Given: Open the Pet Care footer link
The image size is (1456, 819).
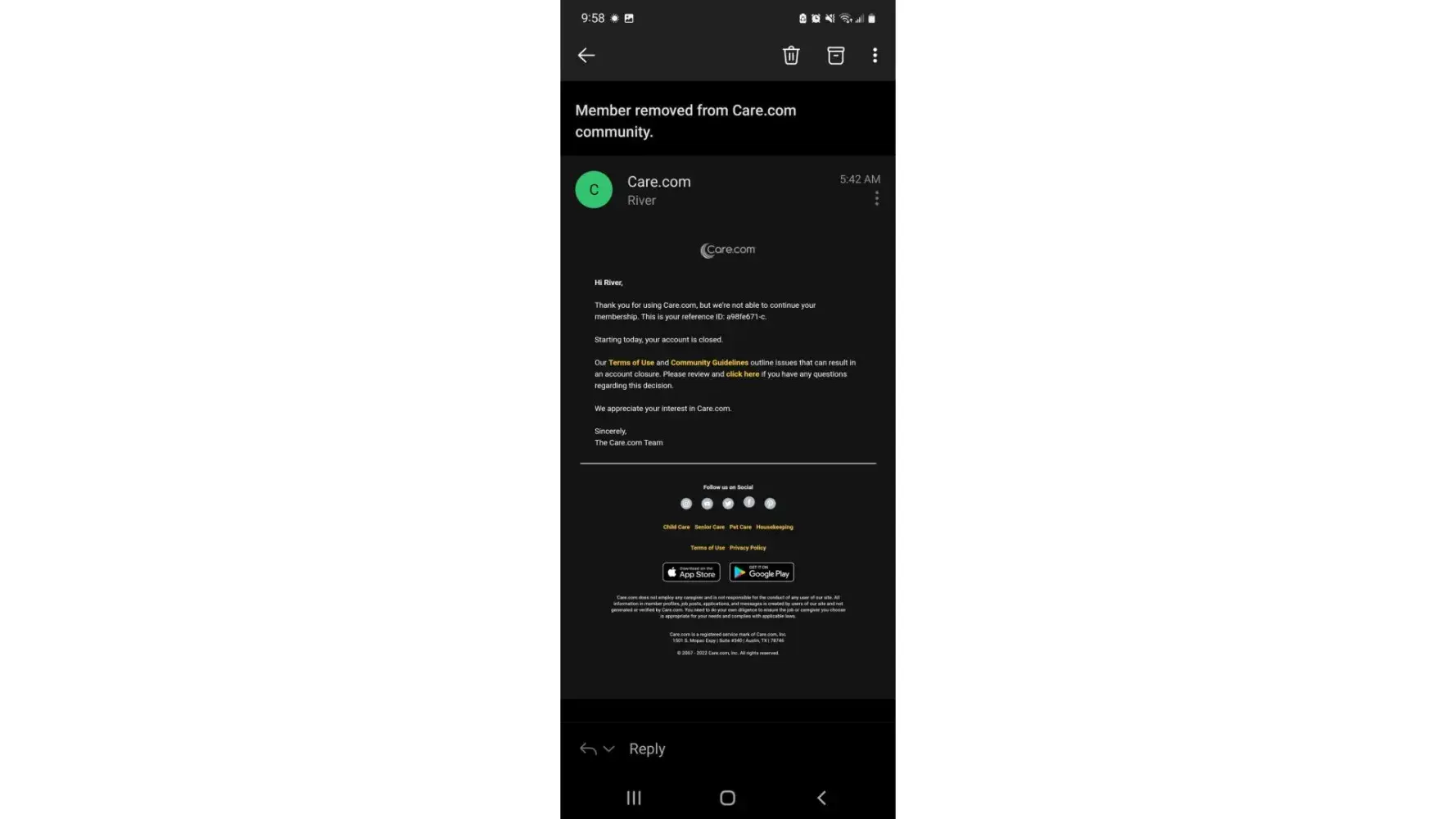Looking at the screenshot, I should [x=740, y=527].
